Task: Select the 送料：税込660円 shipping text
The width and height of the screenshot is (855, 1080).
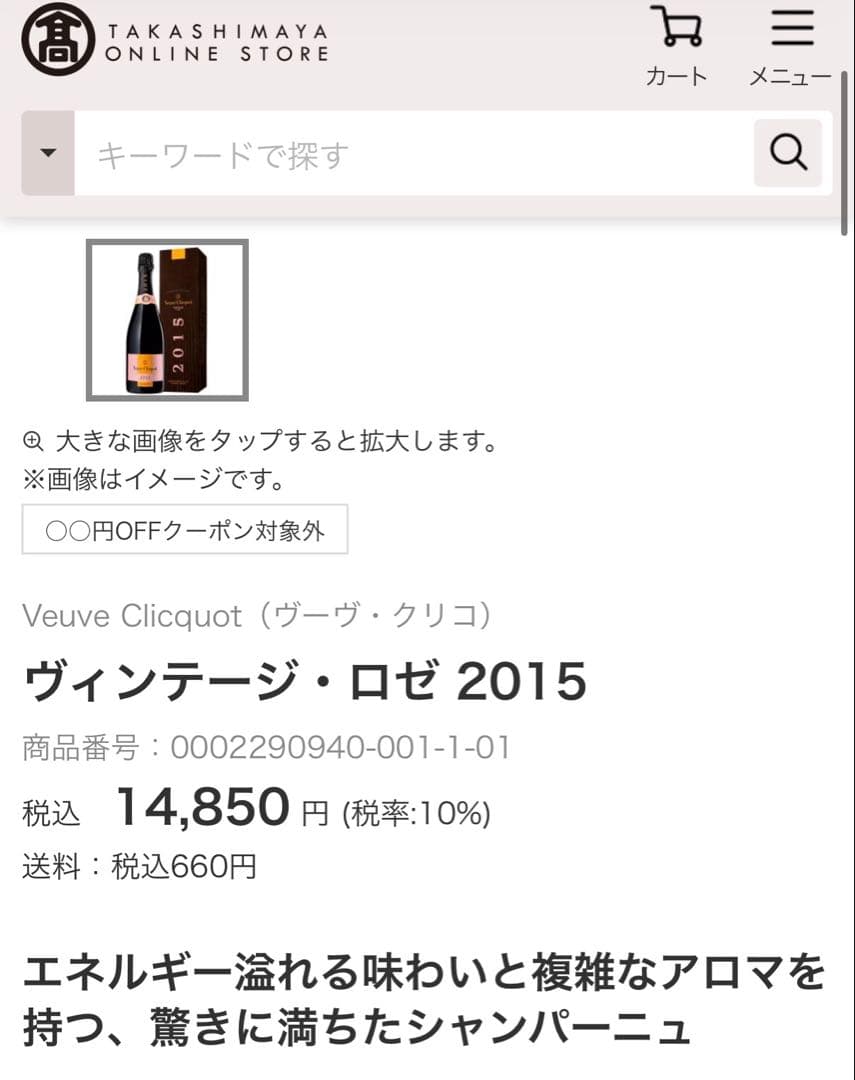Action: click(140, 868)
